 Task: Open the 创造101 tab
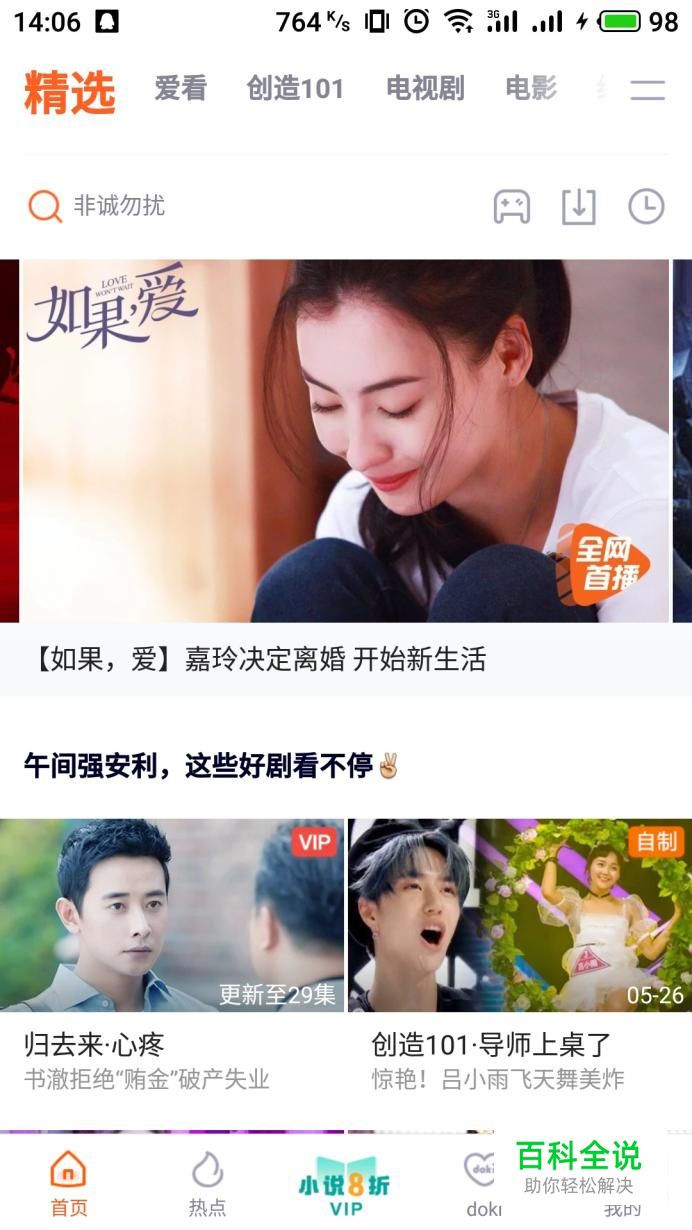[x=295, y=89]
